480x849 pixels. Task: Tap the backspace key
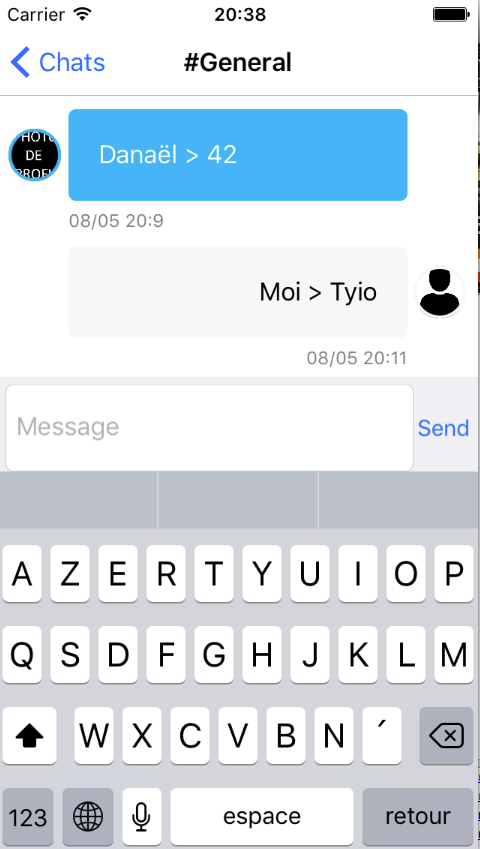[446, 736]
